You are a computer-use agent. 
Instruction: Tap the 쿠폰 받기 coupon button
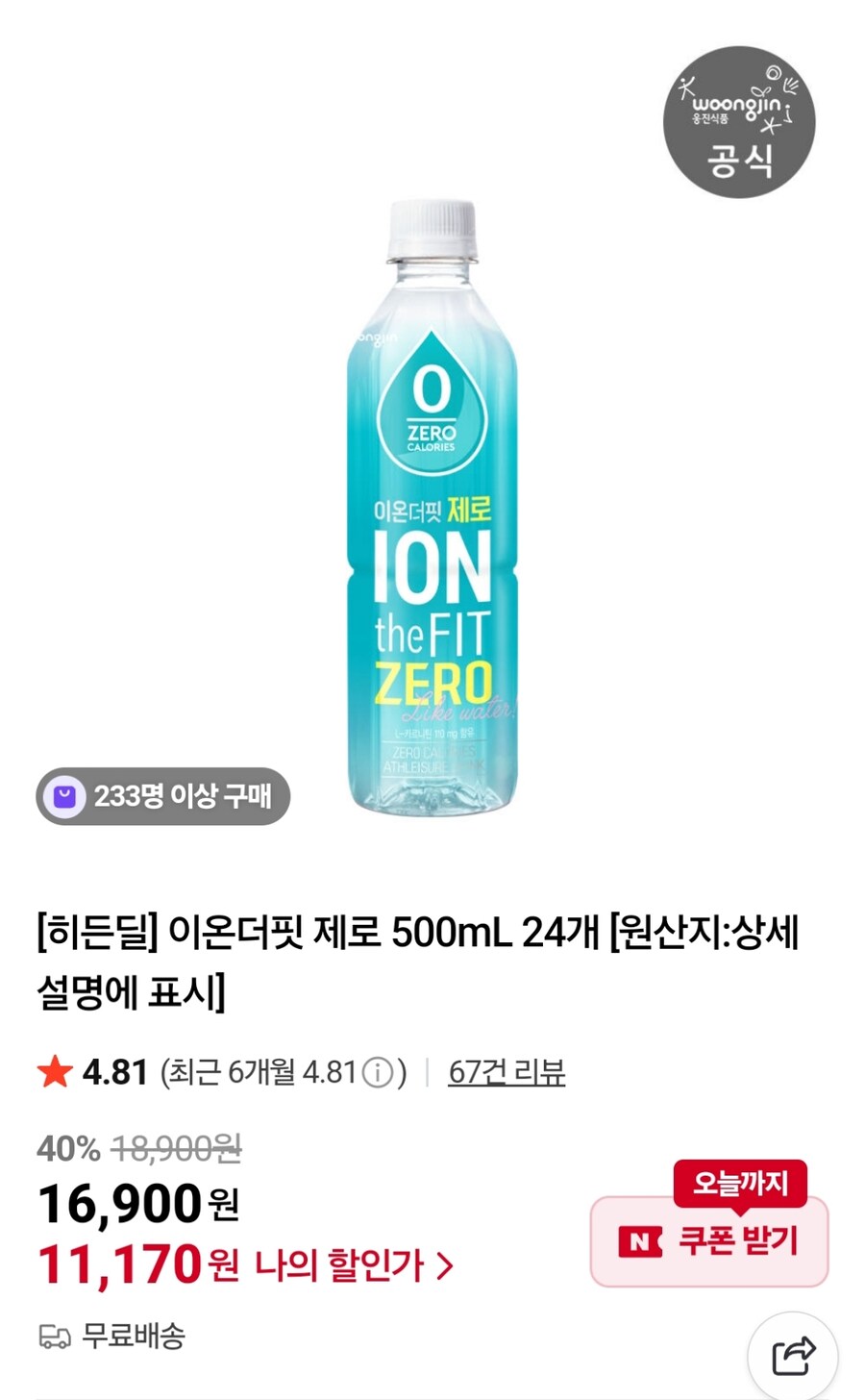point(709,1241)
